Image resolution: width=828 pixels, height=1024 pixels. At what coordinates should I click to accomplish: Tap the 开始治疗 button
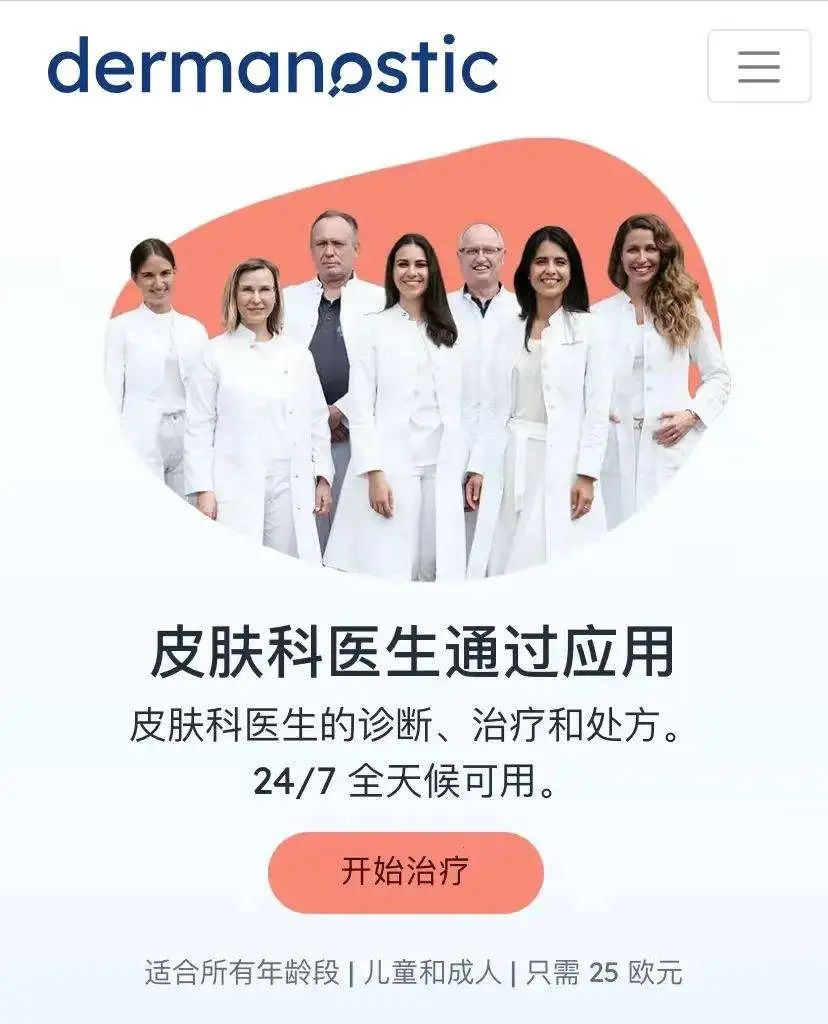405,872
